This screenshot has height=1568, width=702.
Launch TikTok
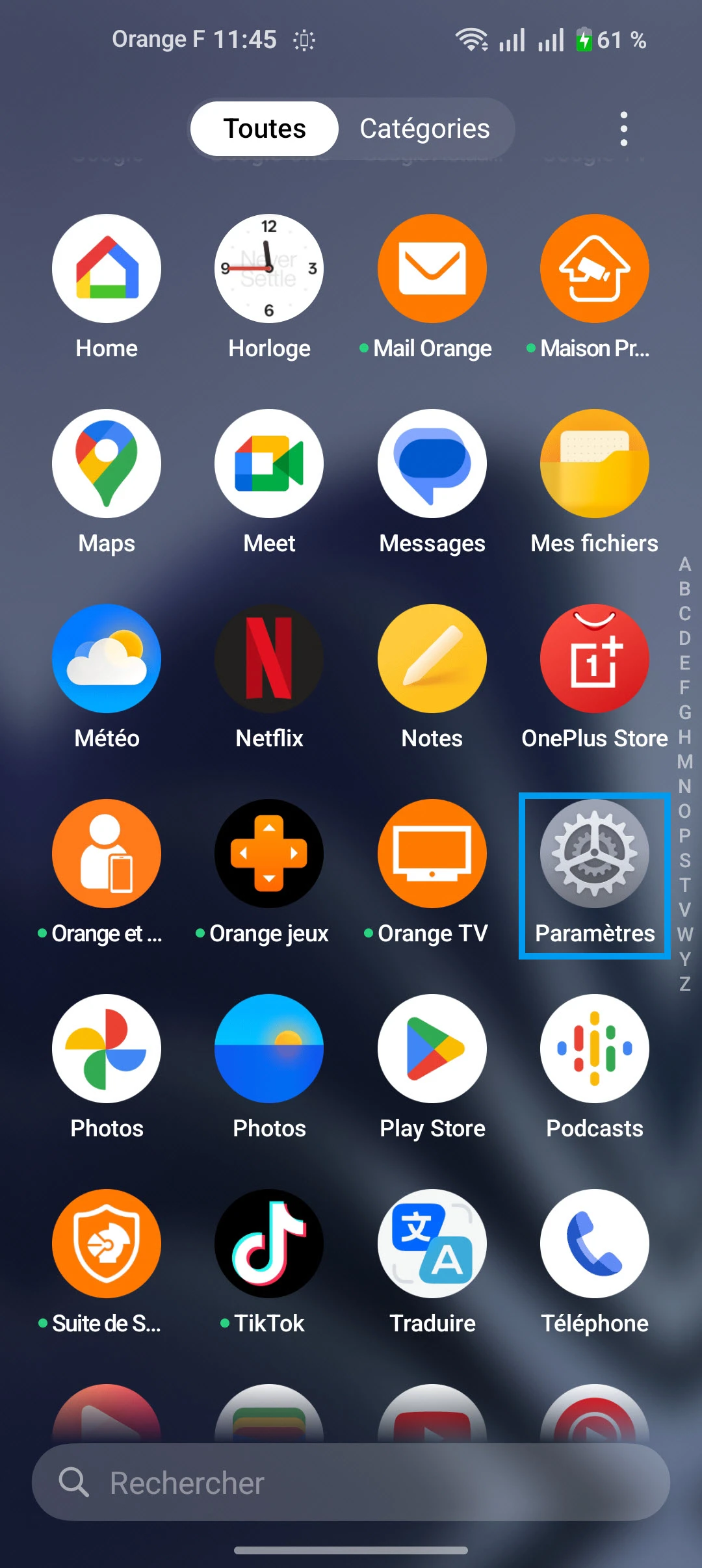point(269,1244)
